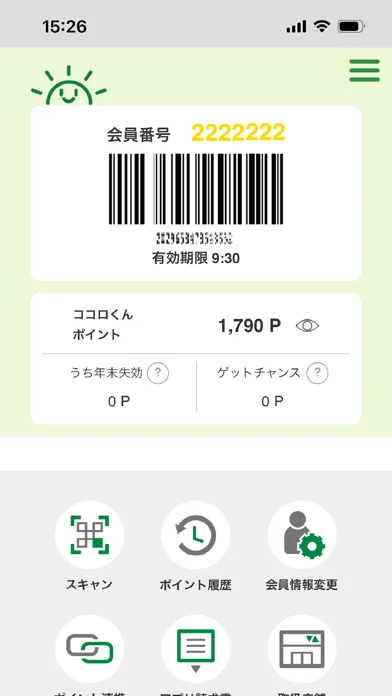This screenshot has width=392, height=696.
Task: Open help for ゲットチャンス
Action: (317, 373)
